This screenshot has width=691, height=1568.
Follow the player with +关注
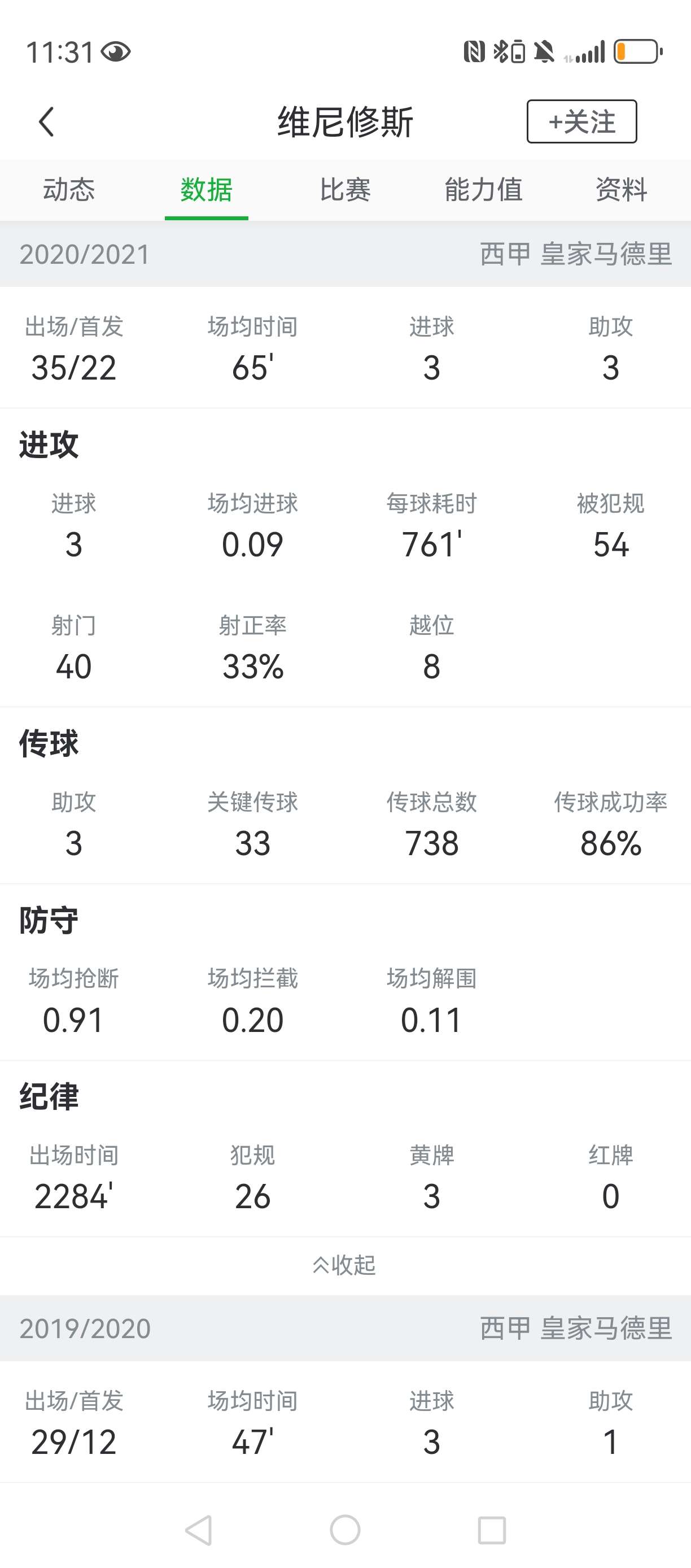tap(581, 122)
